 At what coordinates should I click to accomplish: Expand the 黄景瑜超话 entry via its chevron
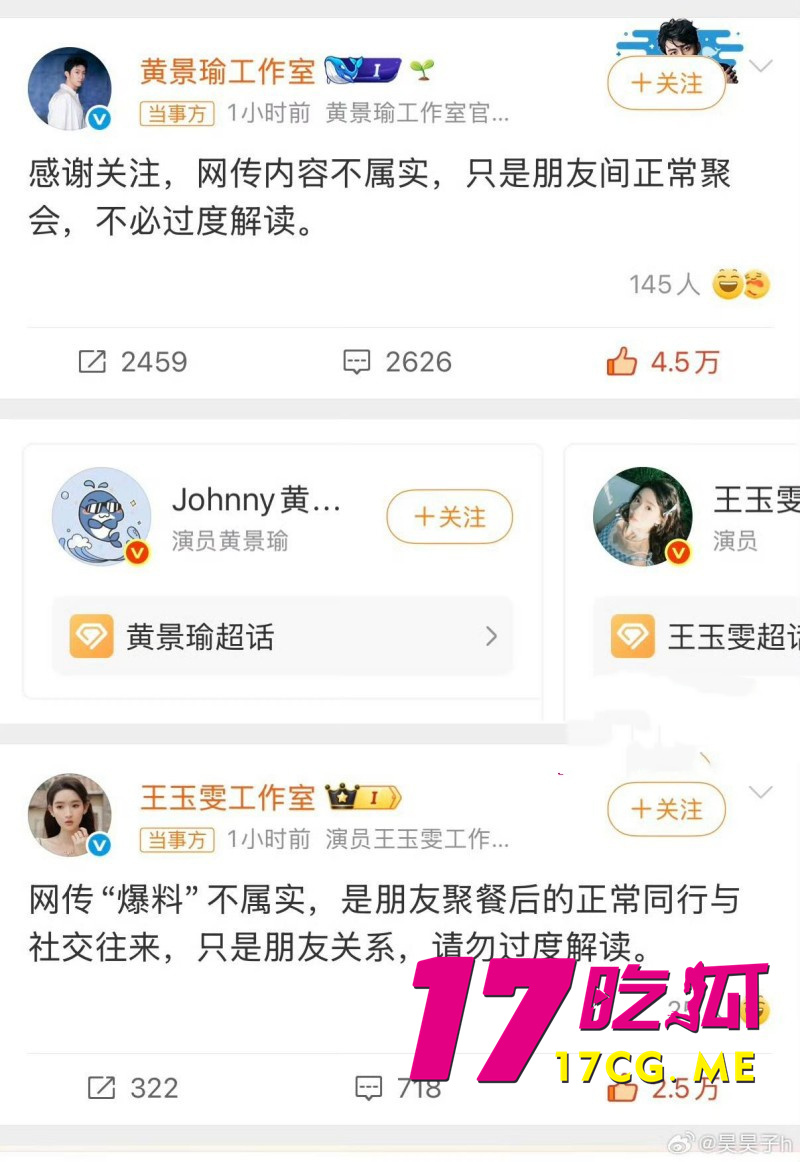[491, 636]
